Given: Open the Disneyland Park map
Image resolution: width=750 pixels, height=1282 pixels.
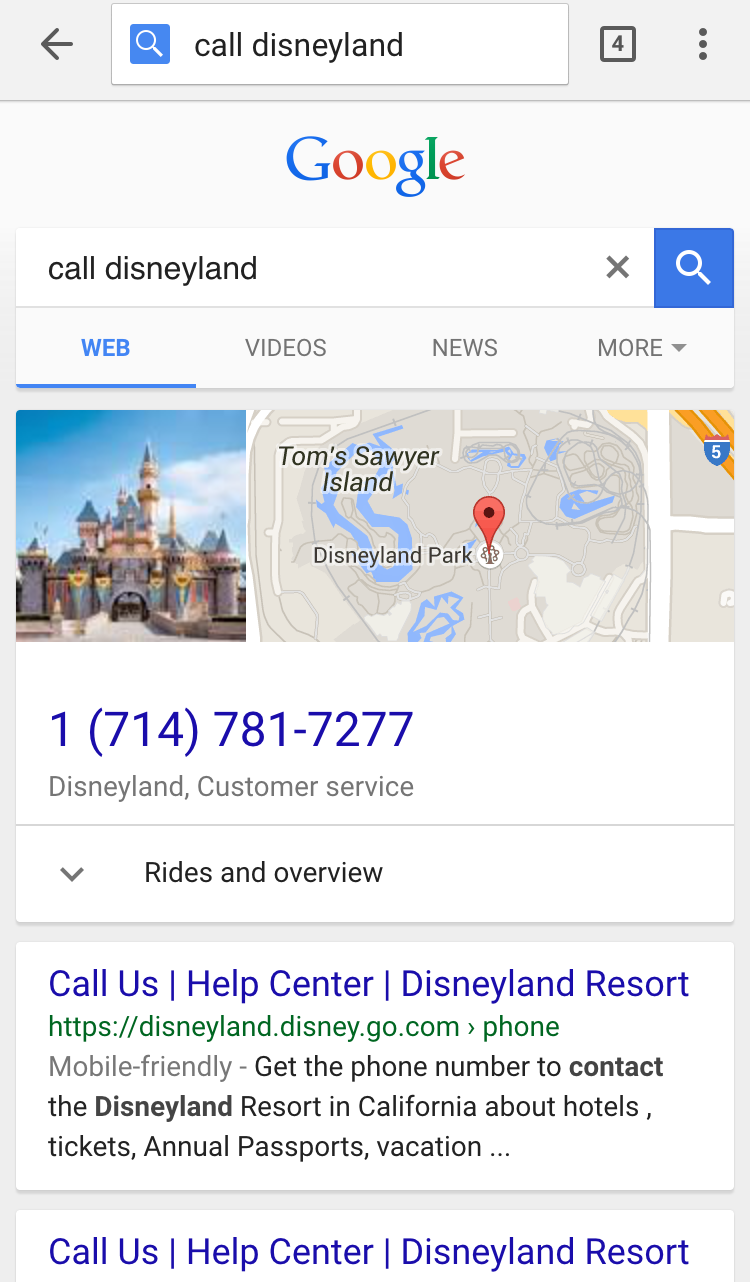Looking at the screenshot, I should tap(490, 525).
